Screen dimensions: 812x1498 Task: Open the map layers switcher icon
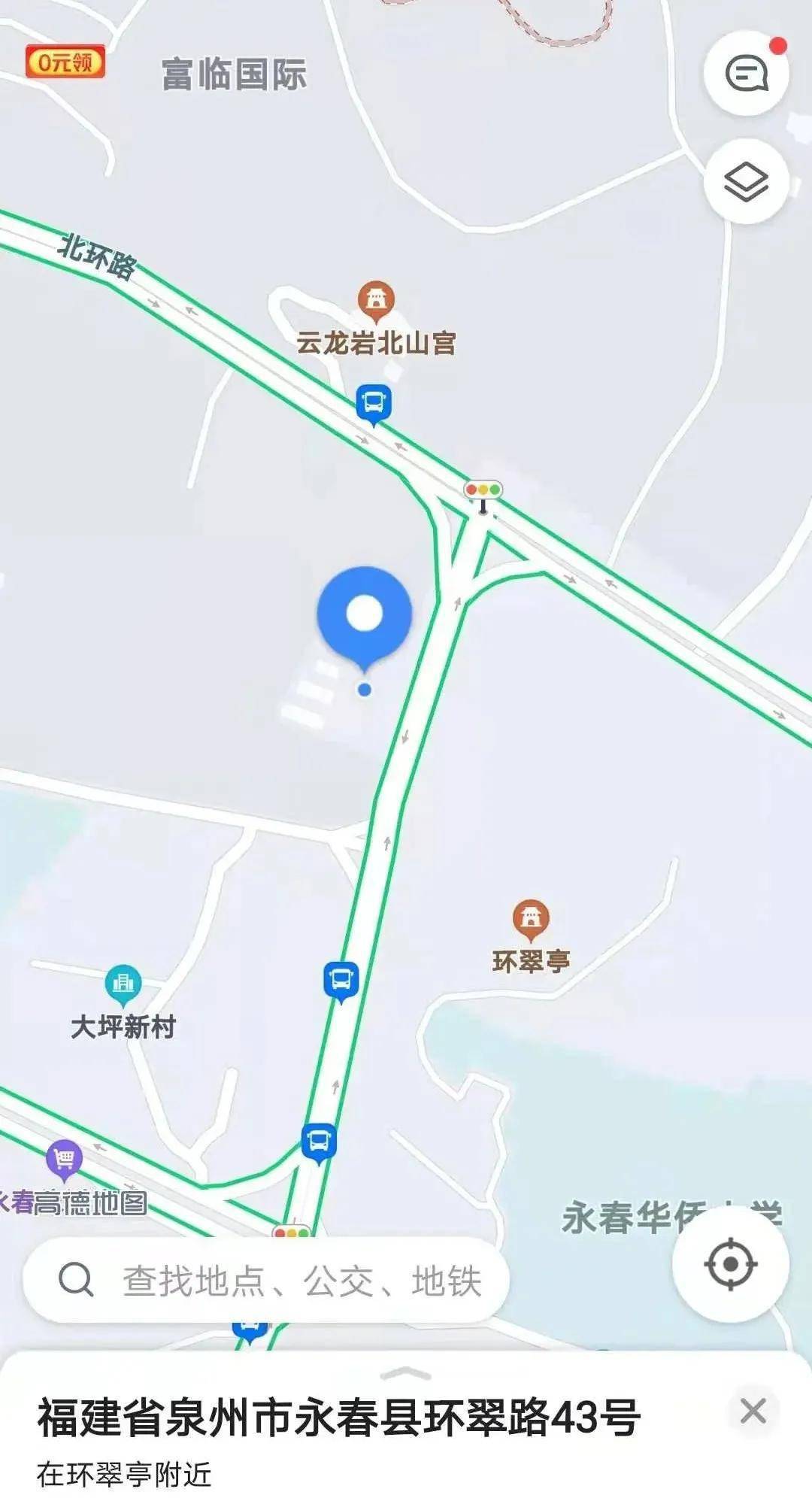click(744, 178)
